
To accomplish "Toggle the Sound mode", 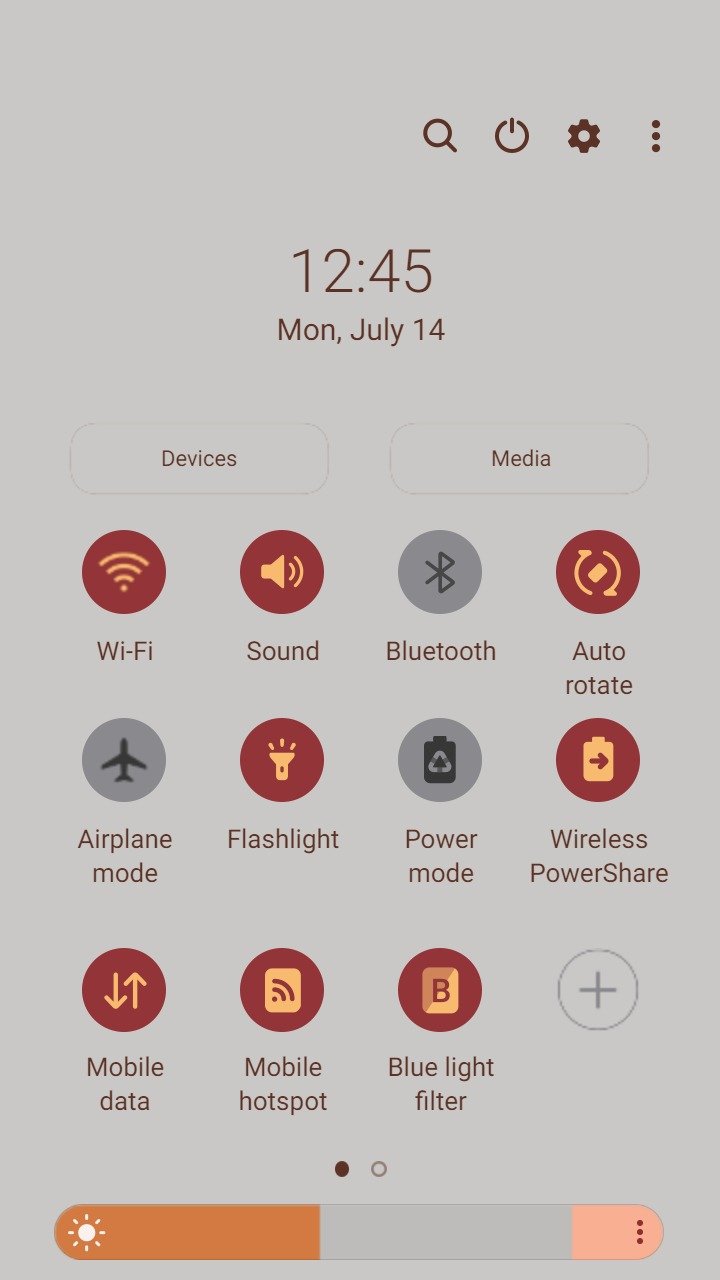I will tap(282, 572).
